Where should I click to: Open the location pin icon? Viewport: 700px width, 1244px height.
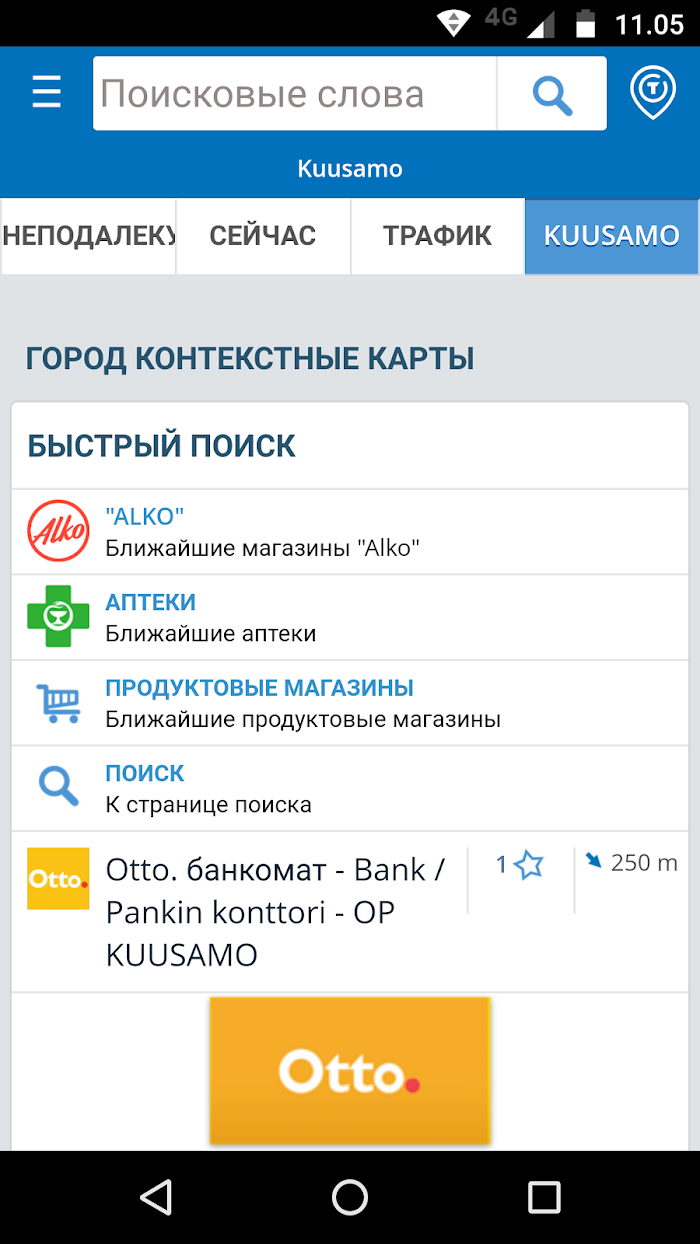653,93
